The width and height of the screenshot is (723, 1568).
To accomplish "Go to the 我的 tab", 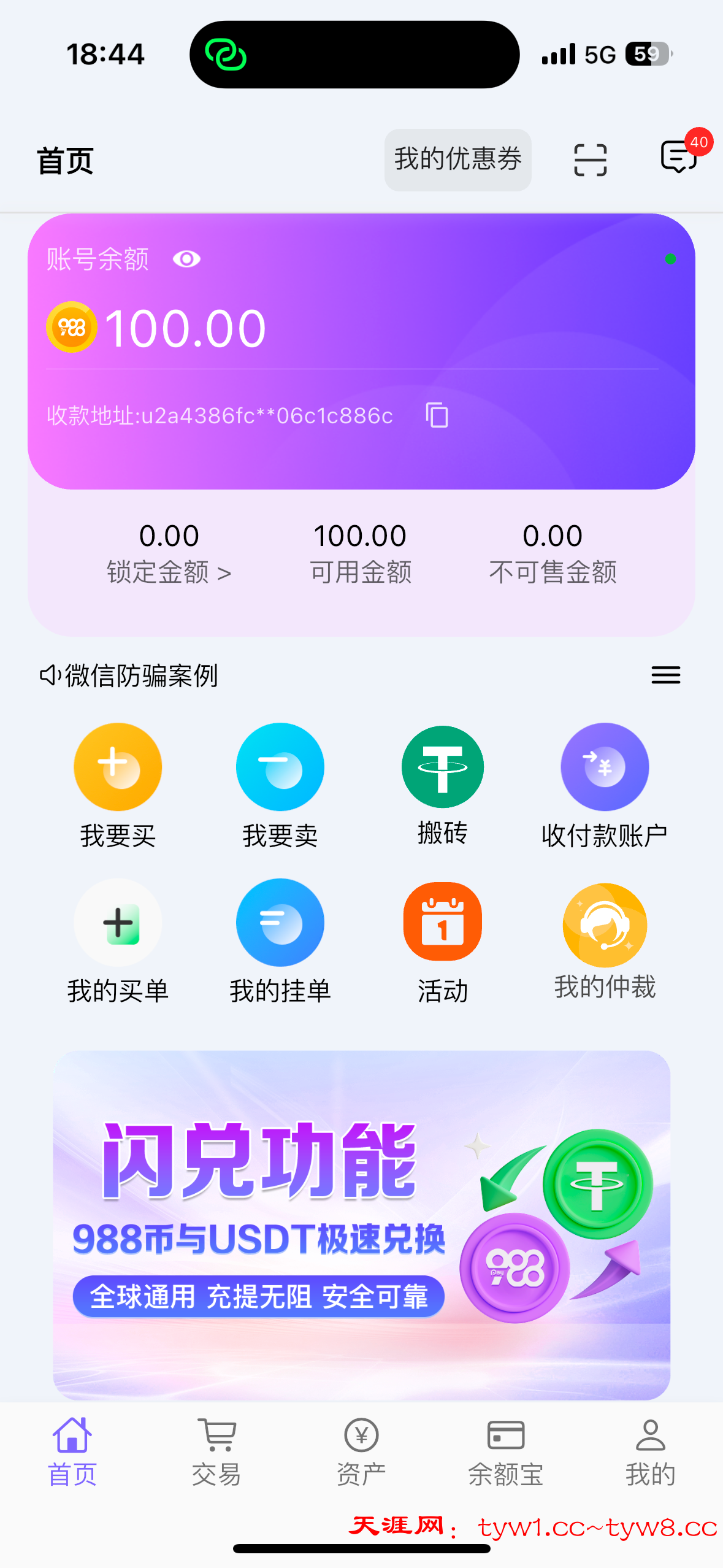I will click(x=650, y=1451).
